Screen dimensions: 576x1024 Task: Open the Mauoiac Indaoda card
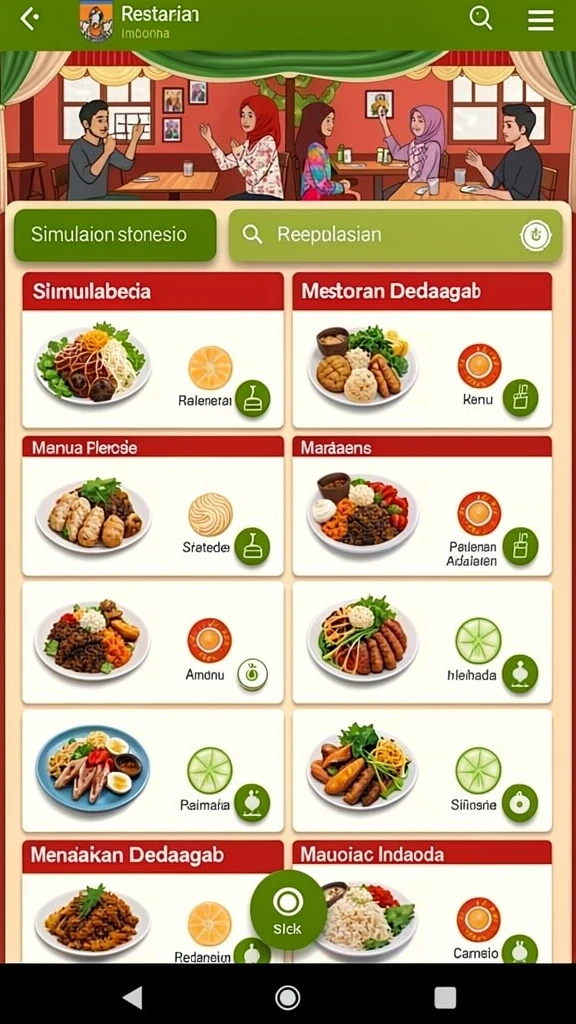point(422,902)
